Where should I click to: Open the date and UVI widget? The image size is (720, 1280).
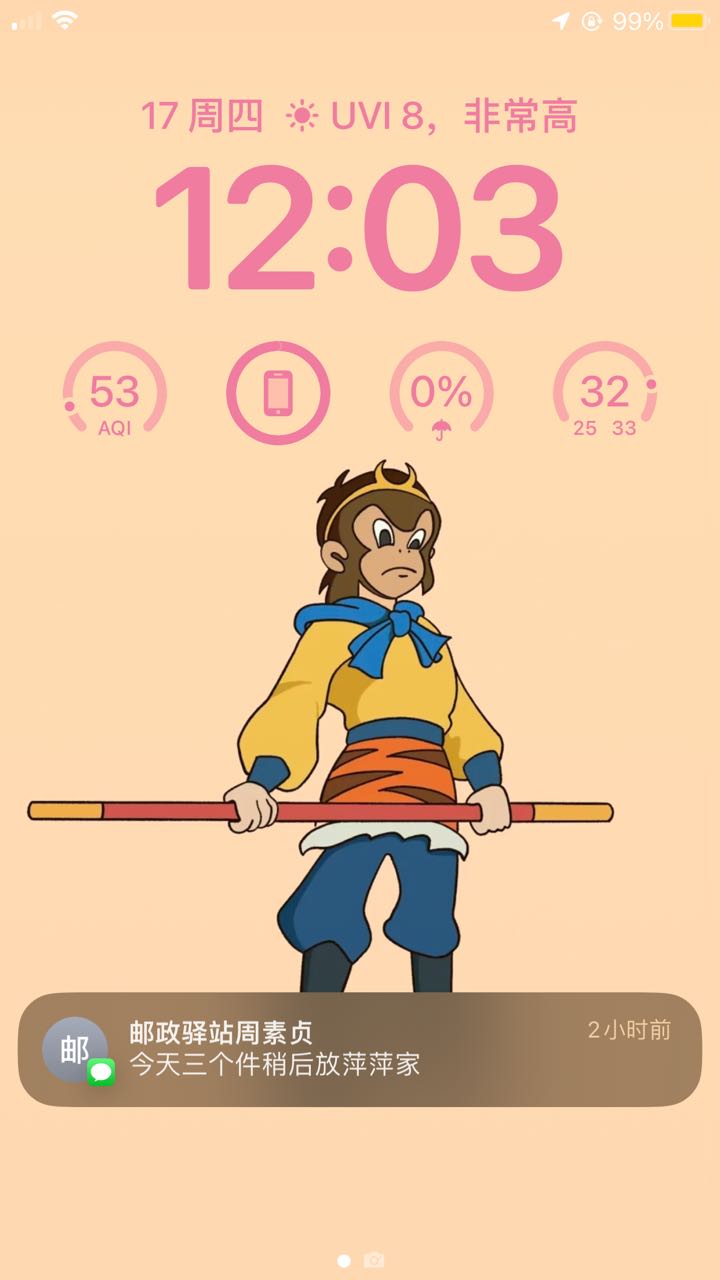pyautogui.click(x=360, y=117)
